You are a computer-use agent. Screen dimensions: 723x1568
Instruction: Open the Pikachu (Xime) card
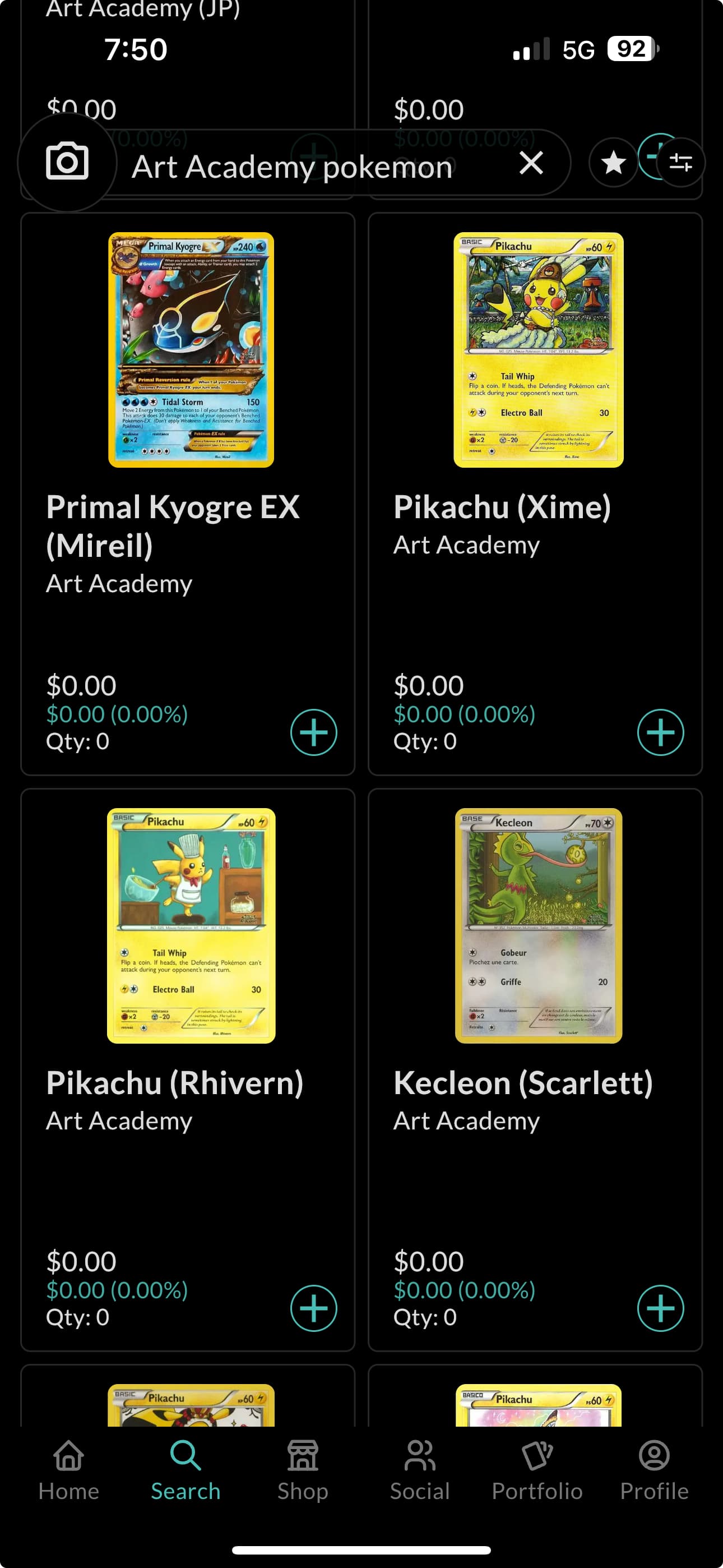538,350
